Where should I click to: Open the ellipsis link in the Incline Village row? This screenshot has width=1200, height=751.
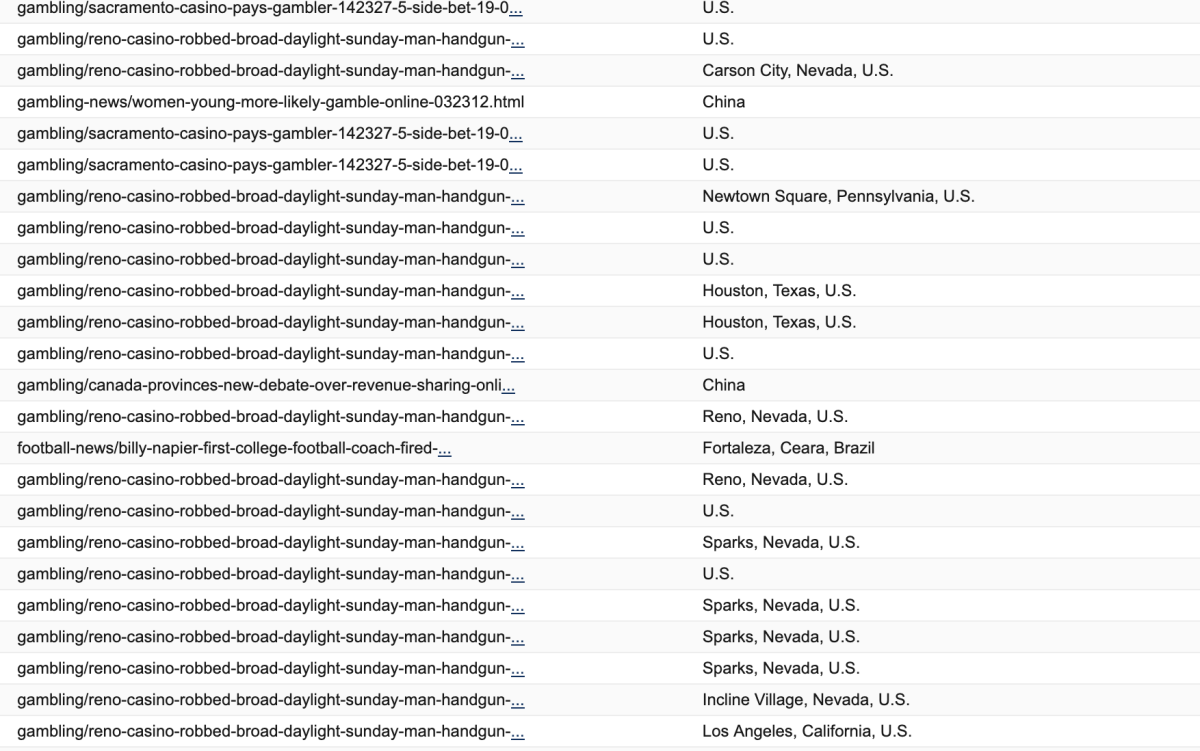[x=517, y=701]
